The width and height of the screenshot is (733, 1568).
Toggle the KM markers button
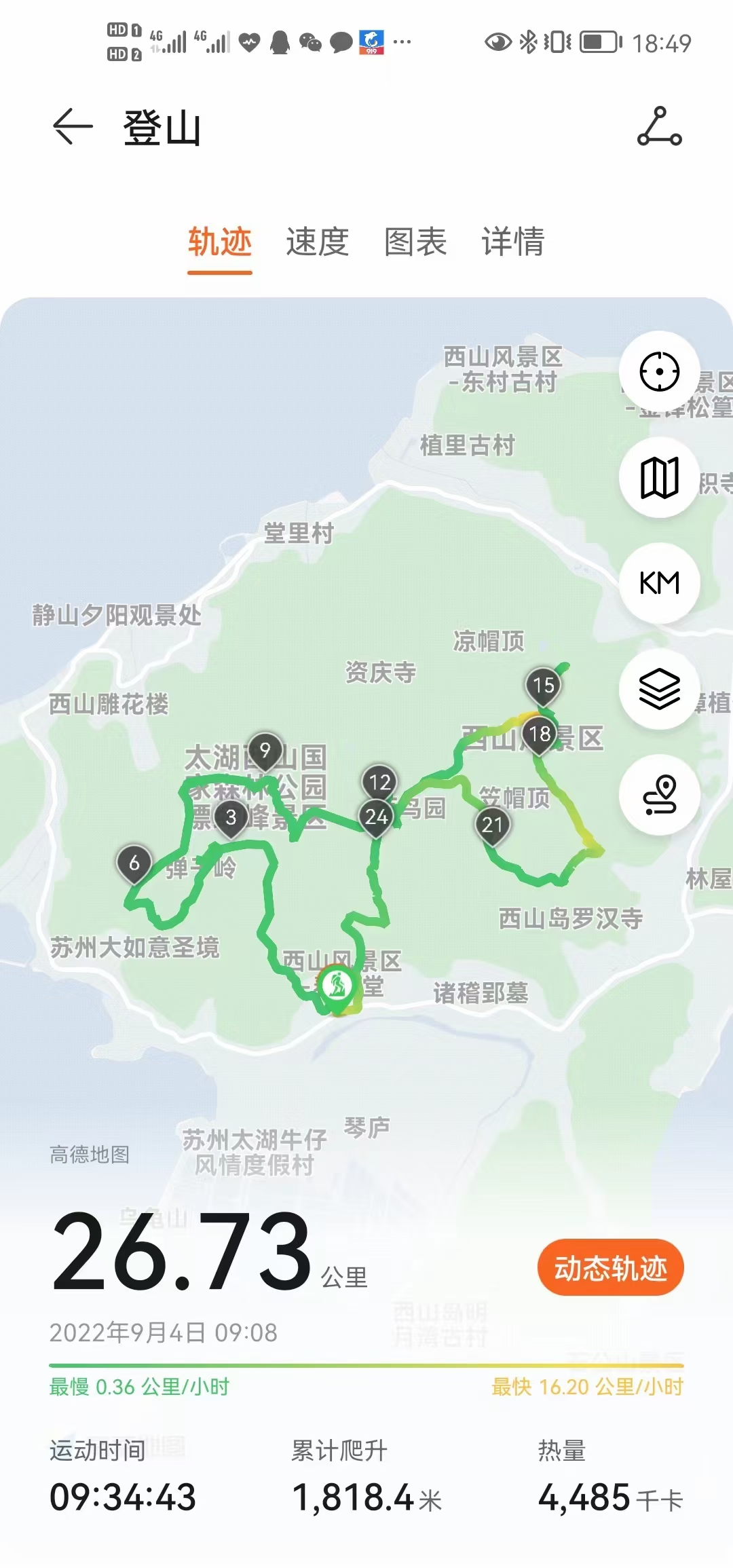coord(659,583)
